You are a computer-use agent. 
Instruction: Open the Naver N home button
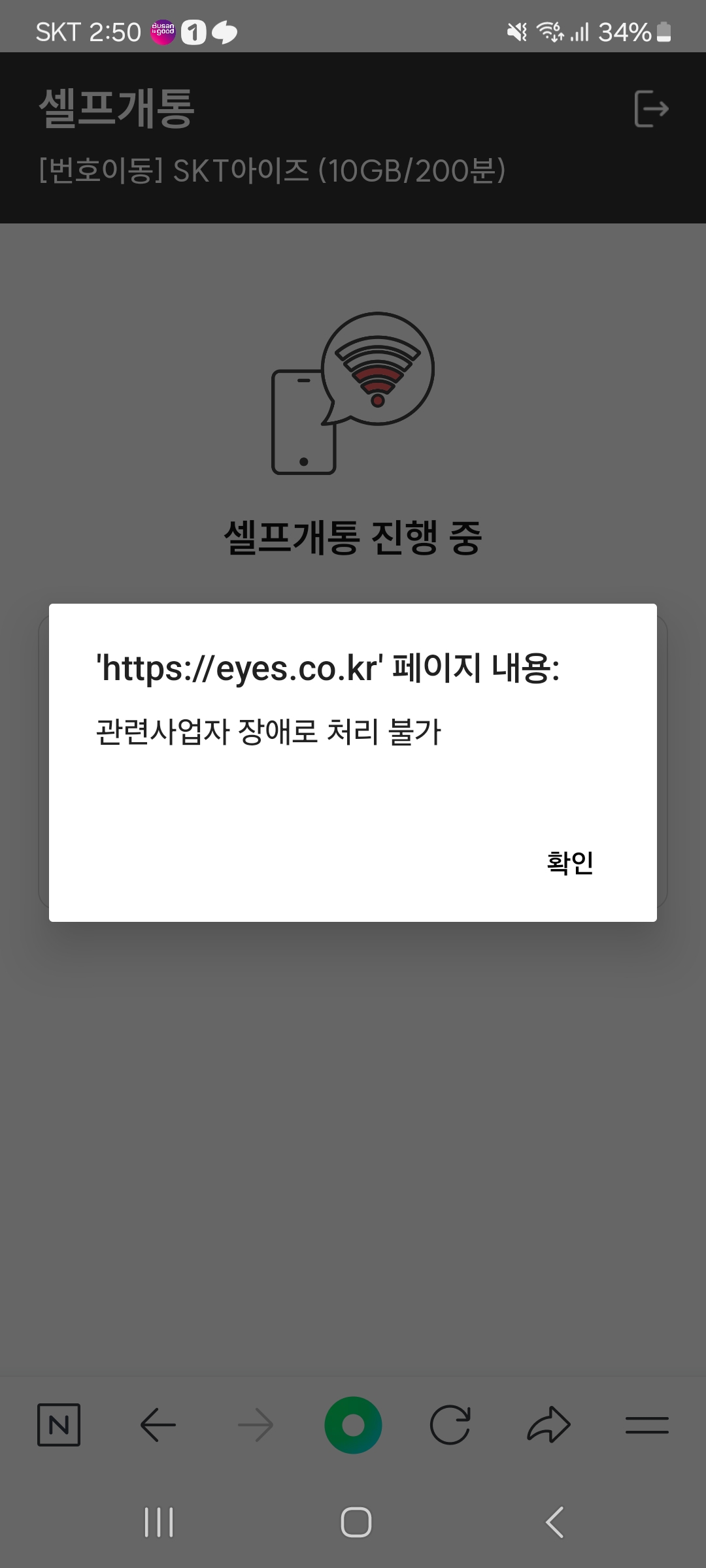tap(59, 1424)
